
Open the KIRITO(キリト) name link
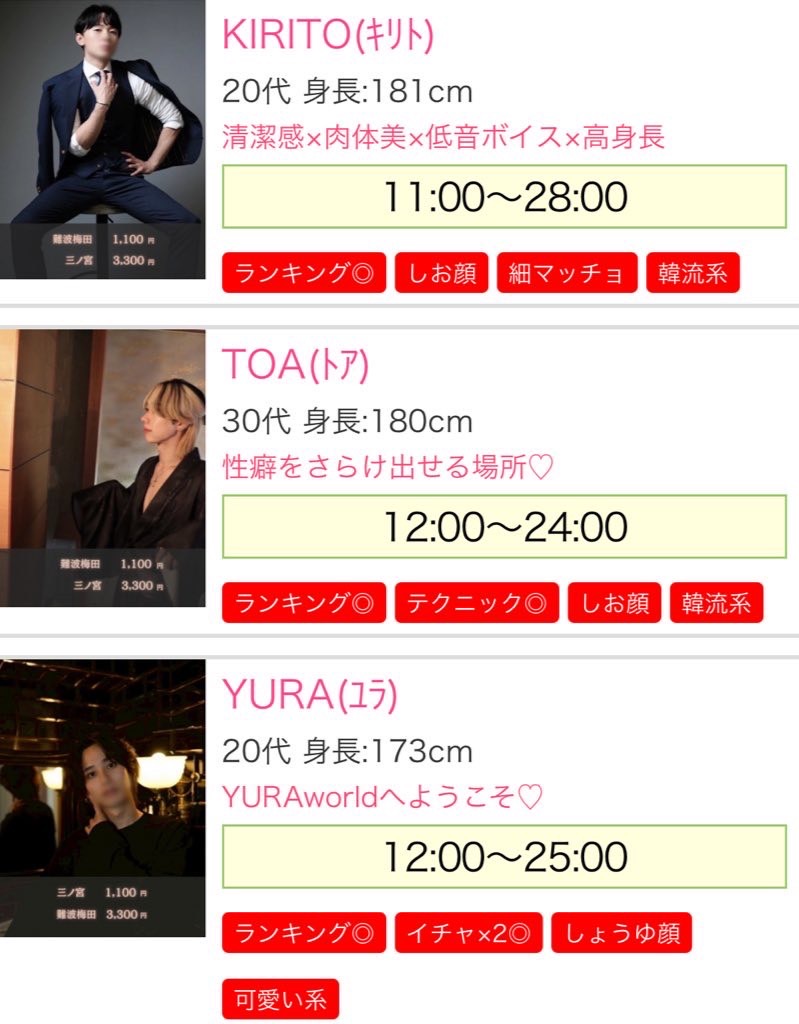tap(327, 35)
